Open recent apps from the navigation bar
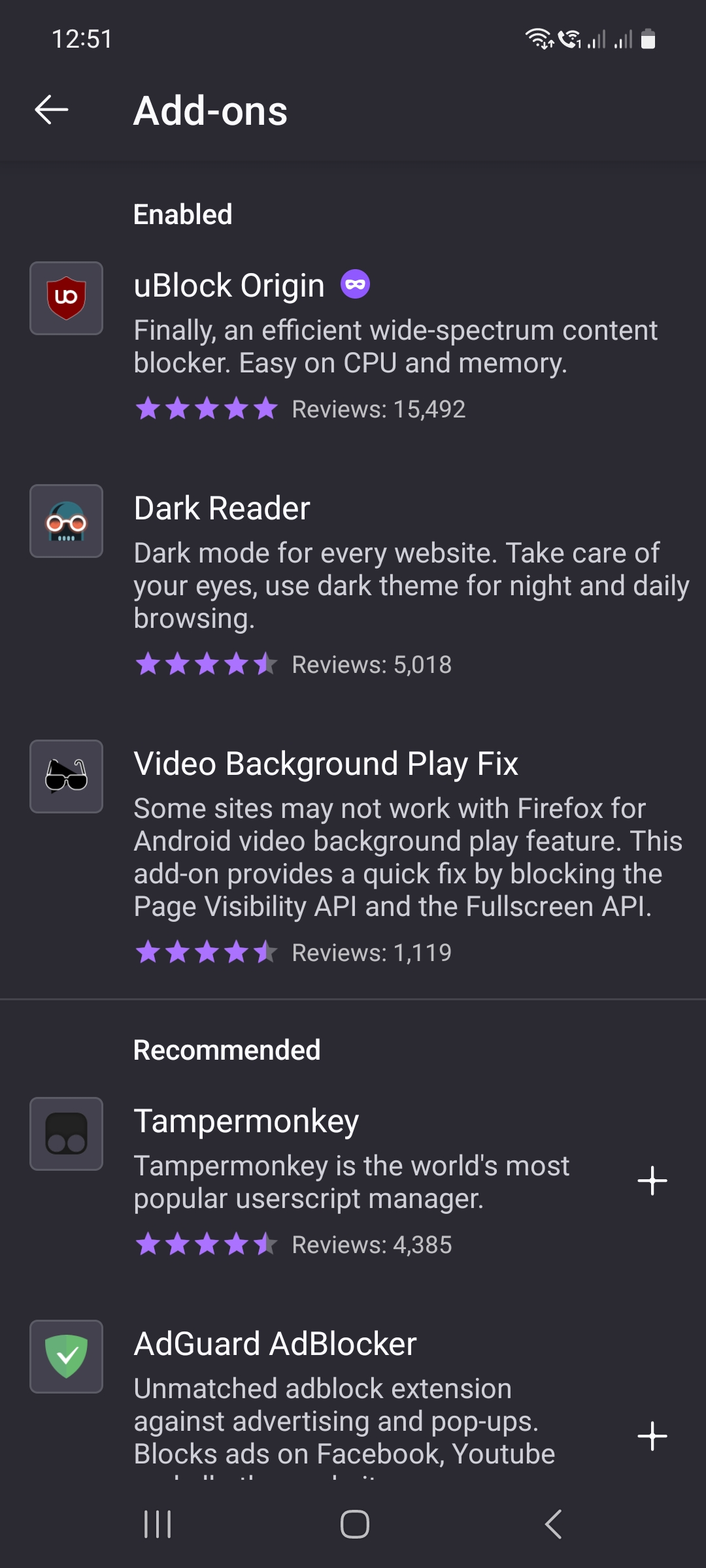 tap(158, 1525)
